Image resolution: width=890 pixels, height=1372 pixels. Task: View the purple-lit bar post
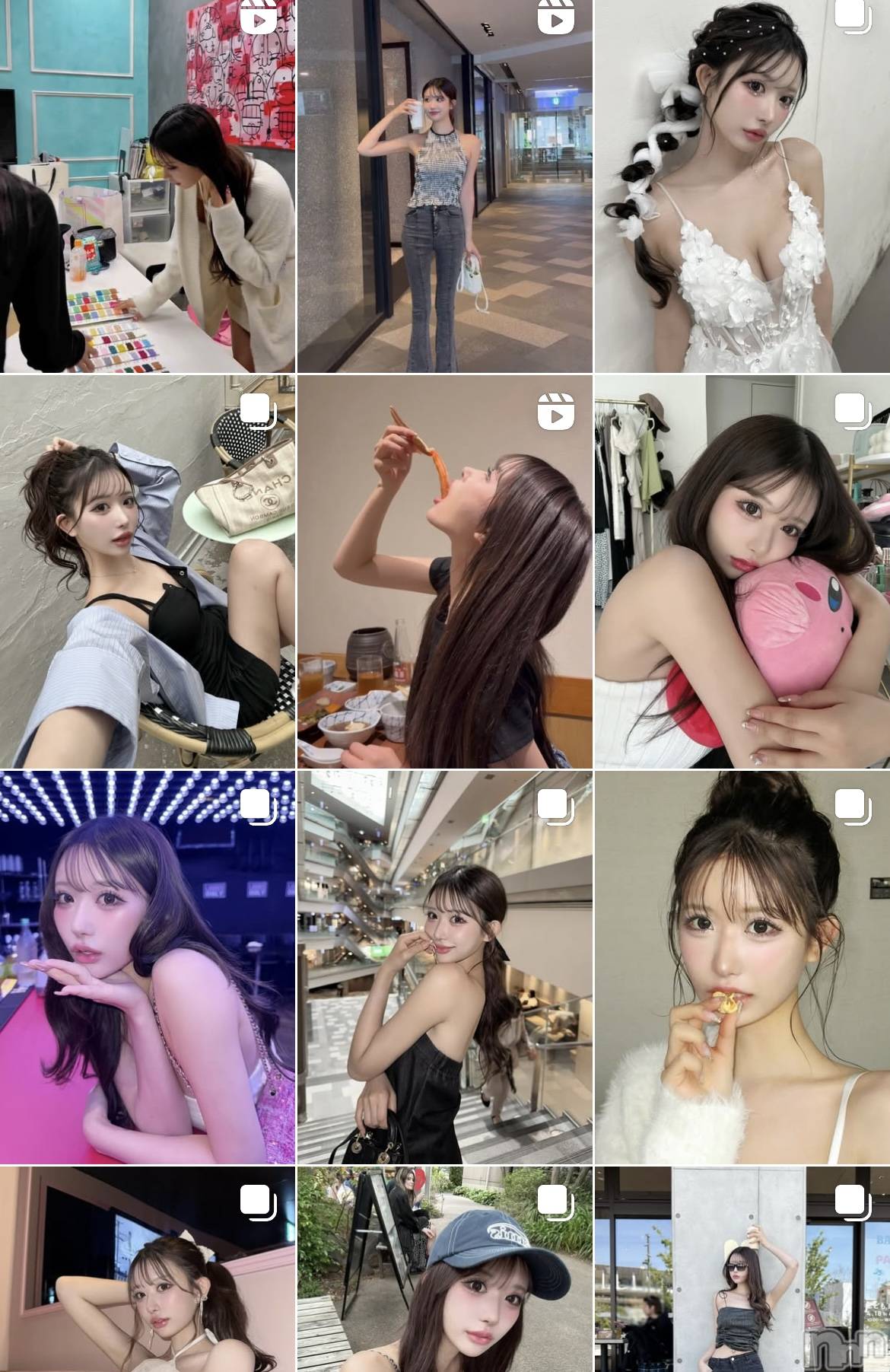(147, 967)
